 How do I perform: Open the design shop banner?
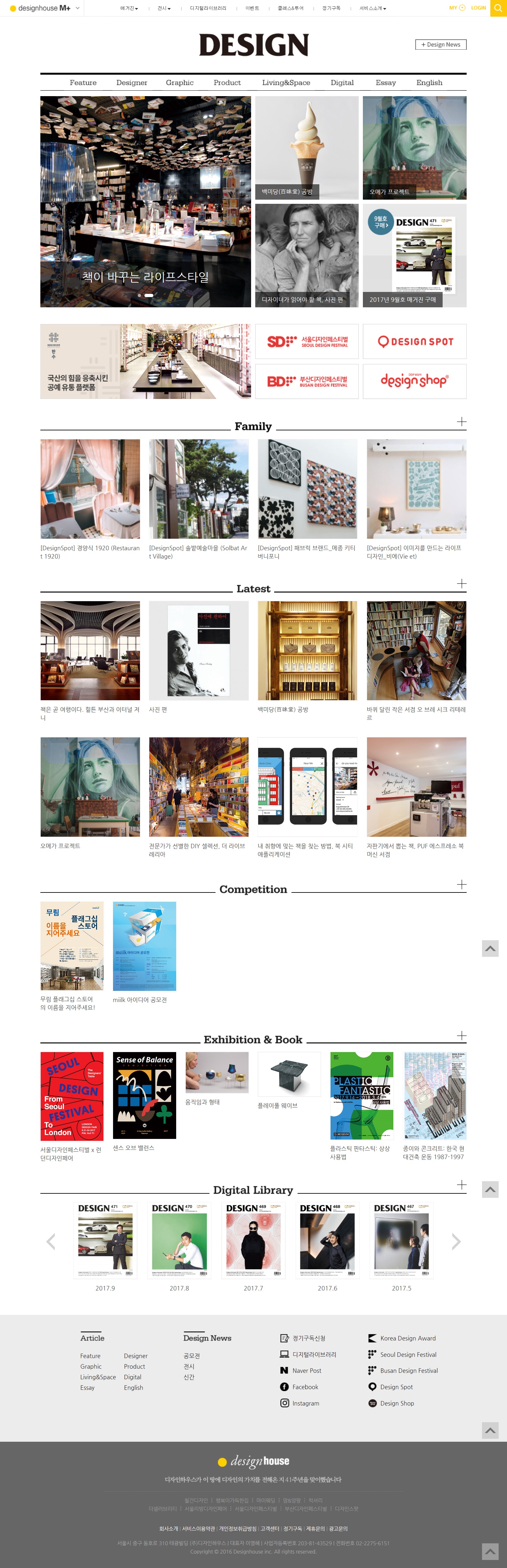pyautogui.click(x=414, y=381)
